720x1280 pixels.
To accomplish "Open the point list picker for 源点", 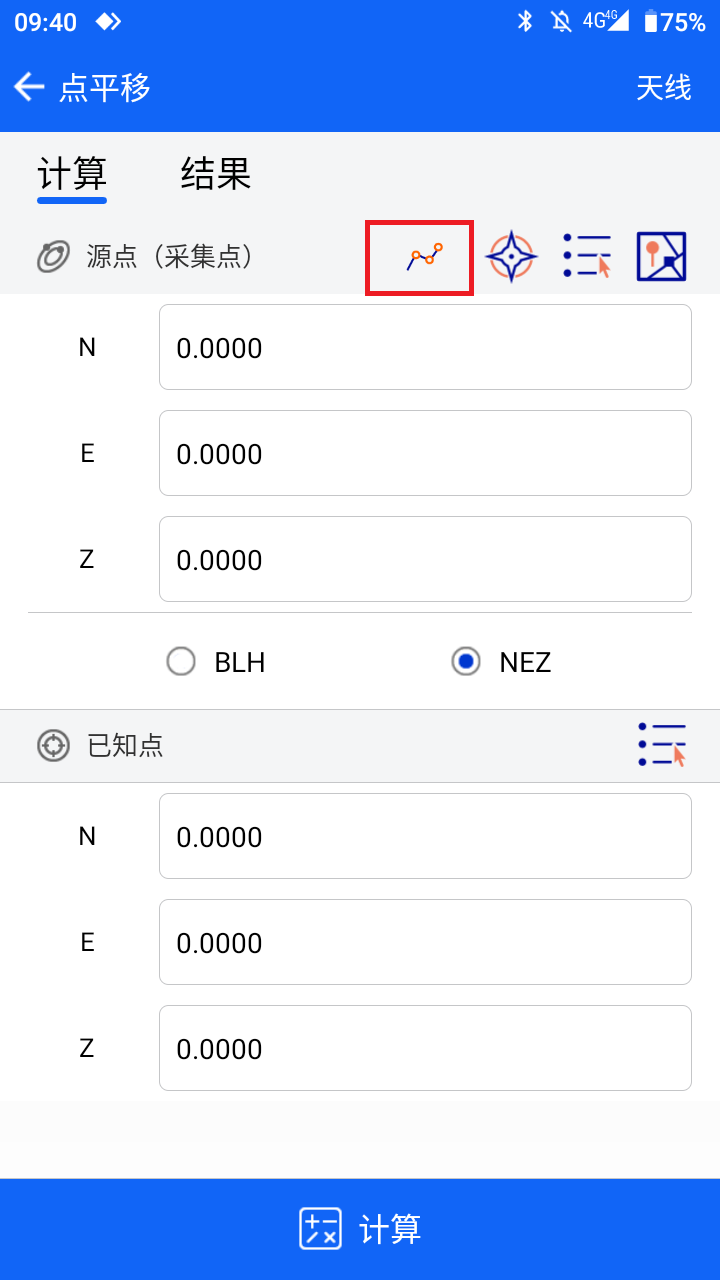I will pos(587,257).
